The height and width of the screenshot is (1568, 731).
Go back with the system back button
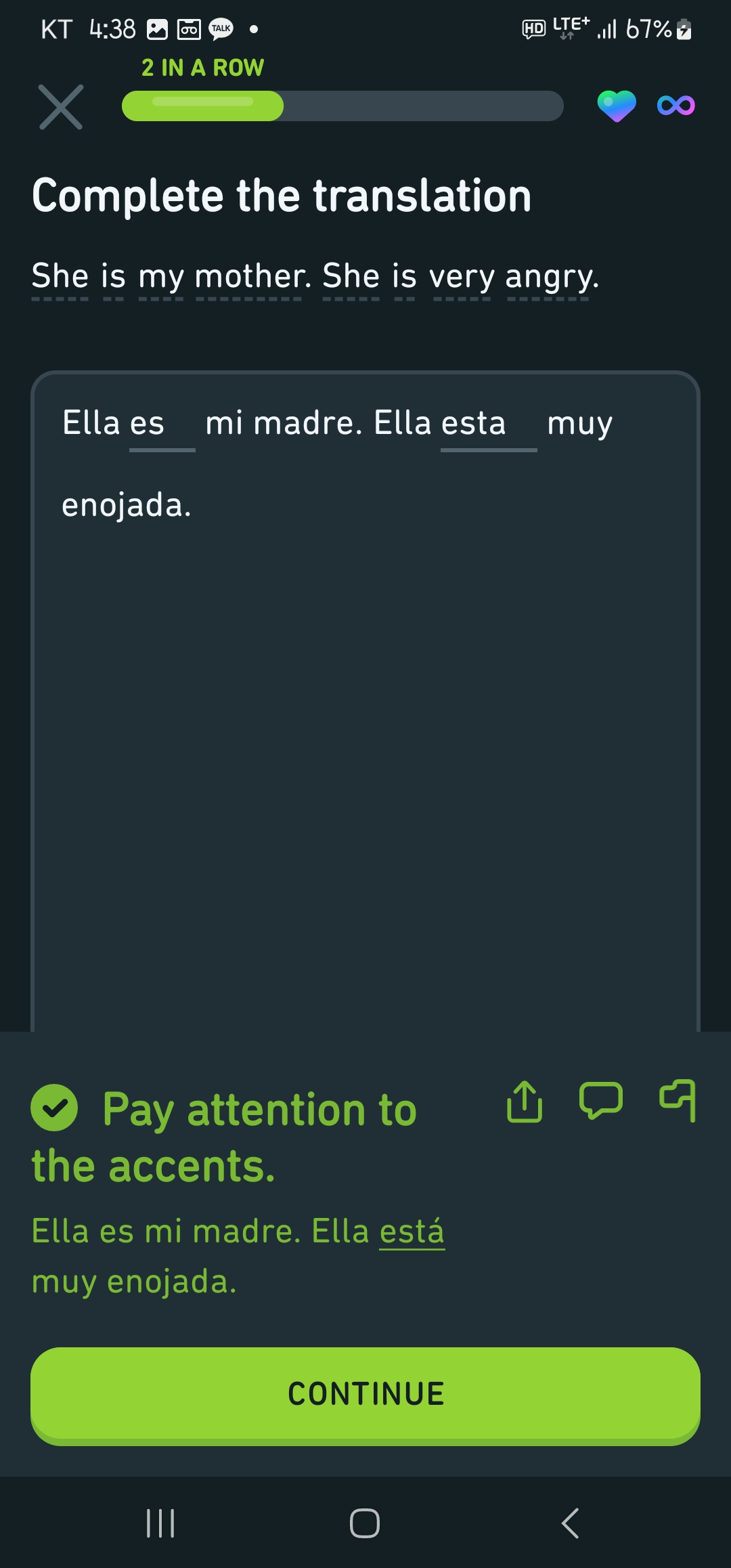click(570, 1523)
